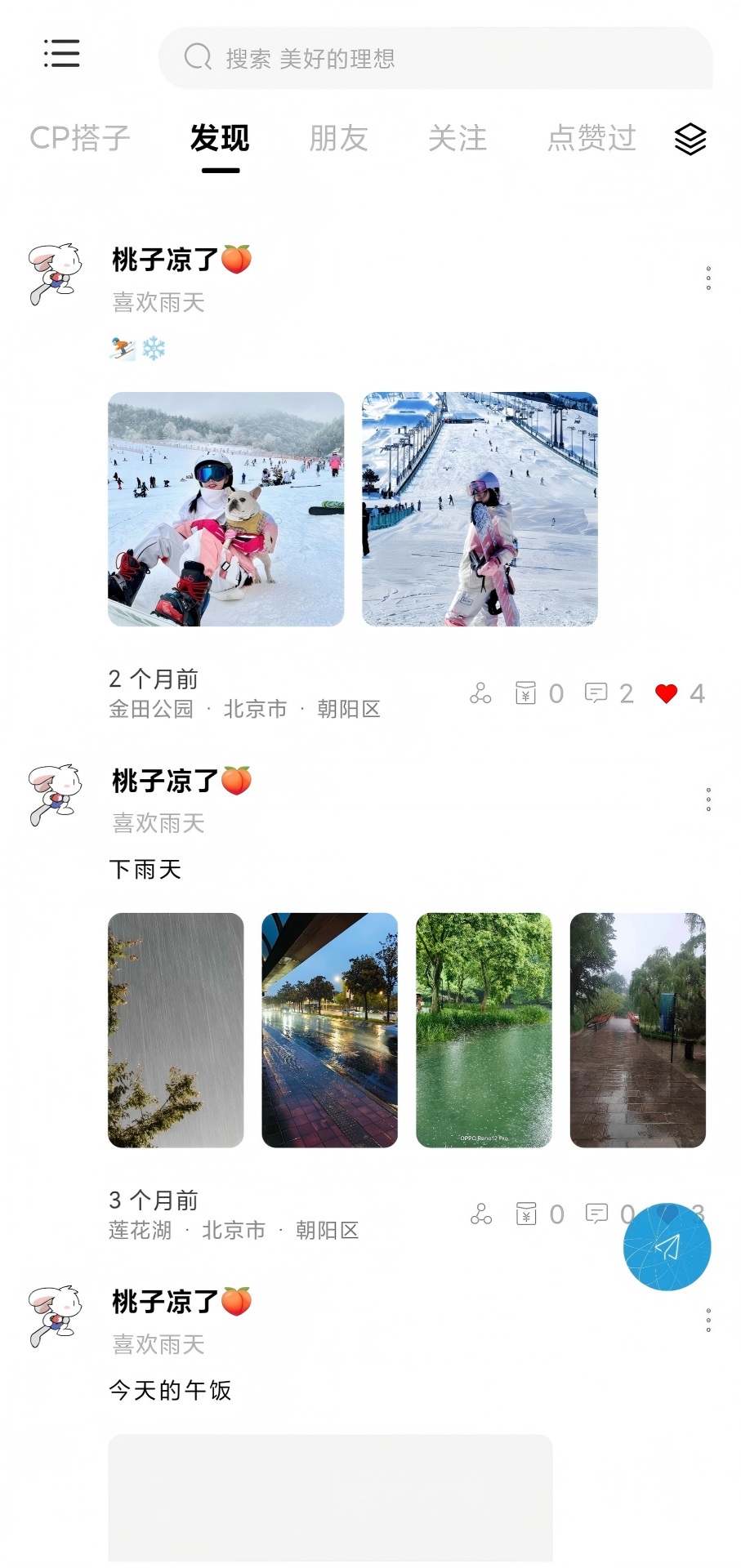Open the snowboarder photo thumbnail
This screenshot has width=741, height=1568.
481,508
